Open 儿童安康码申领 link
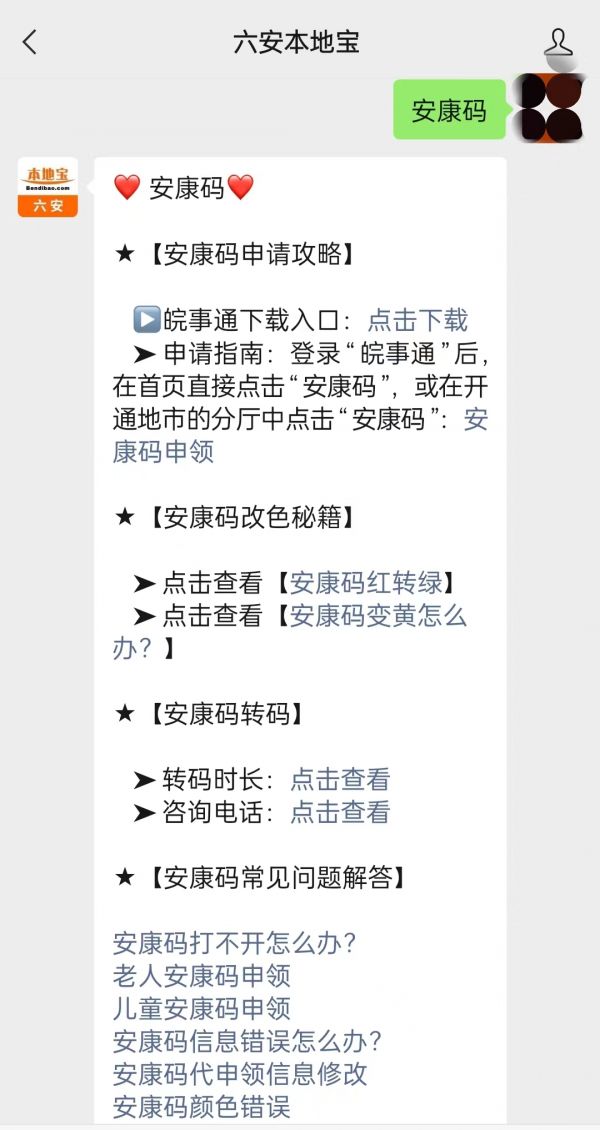 [202, 1008]
